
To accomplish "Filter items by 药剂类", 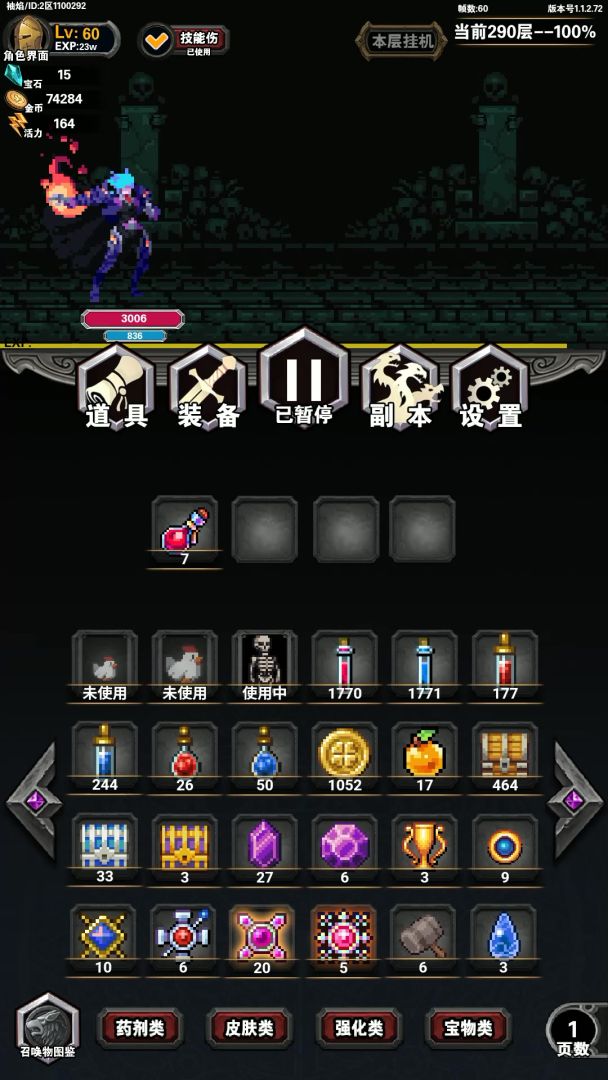I will [139, 1027].
